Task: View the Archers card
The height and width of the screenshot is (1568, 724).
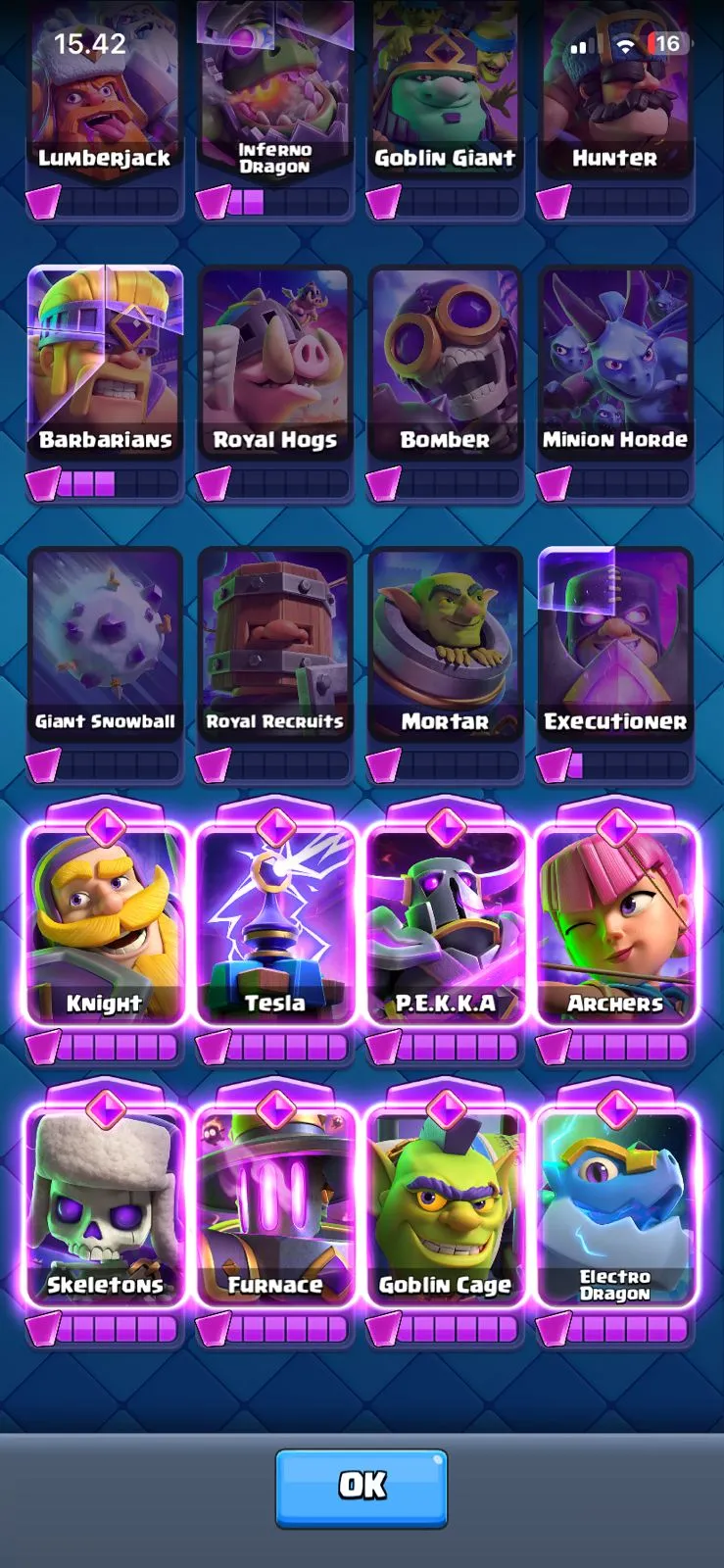Action: [615, 924]
